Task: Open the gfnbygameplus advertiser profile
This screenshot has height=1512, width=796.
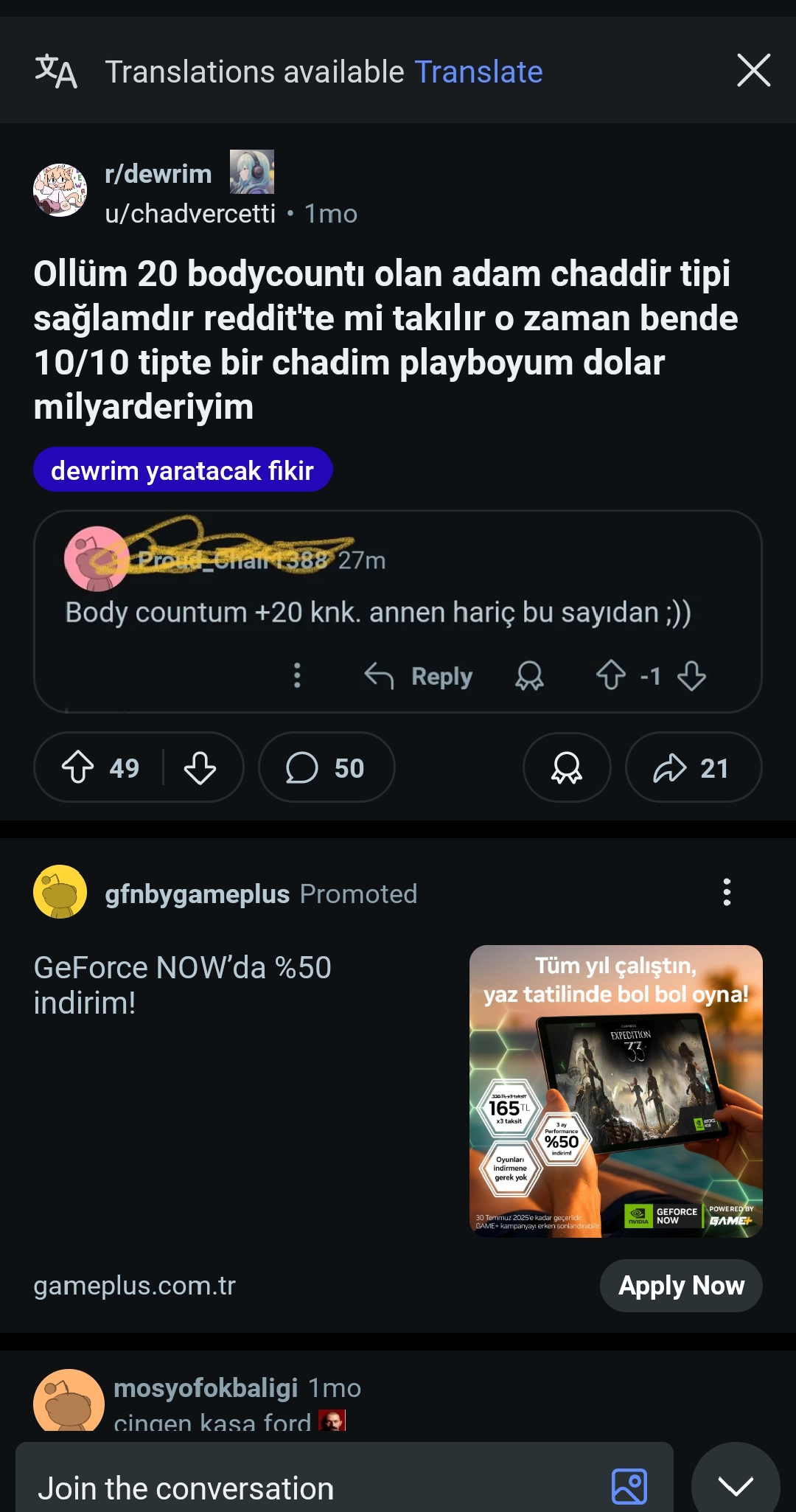Action: (x=197, y=893)
